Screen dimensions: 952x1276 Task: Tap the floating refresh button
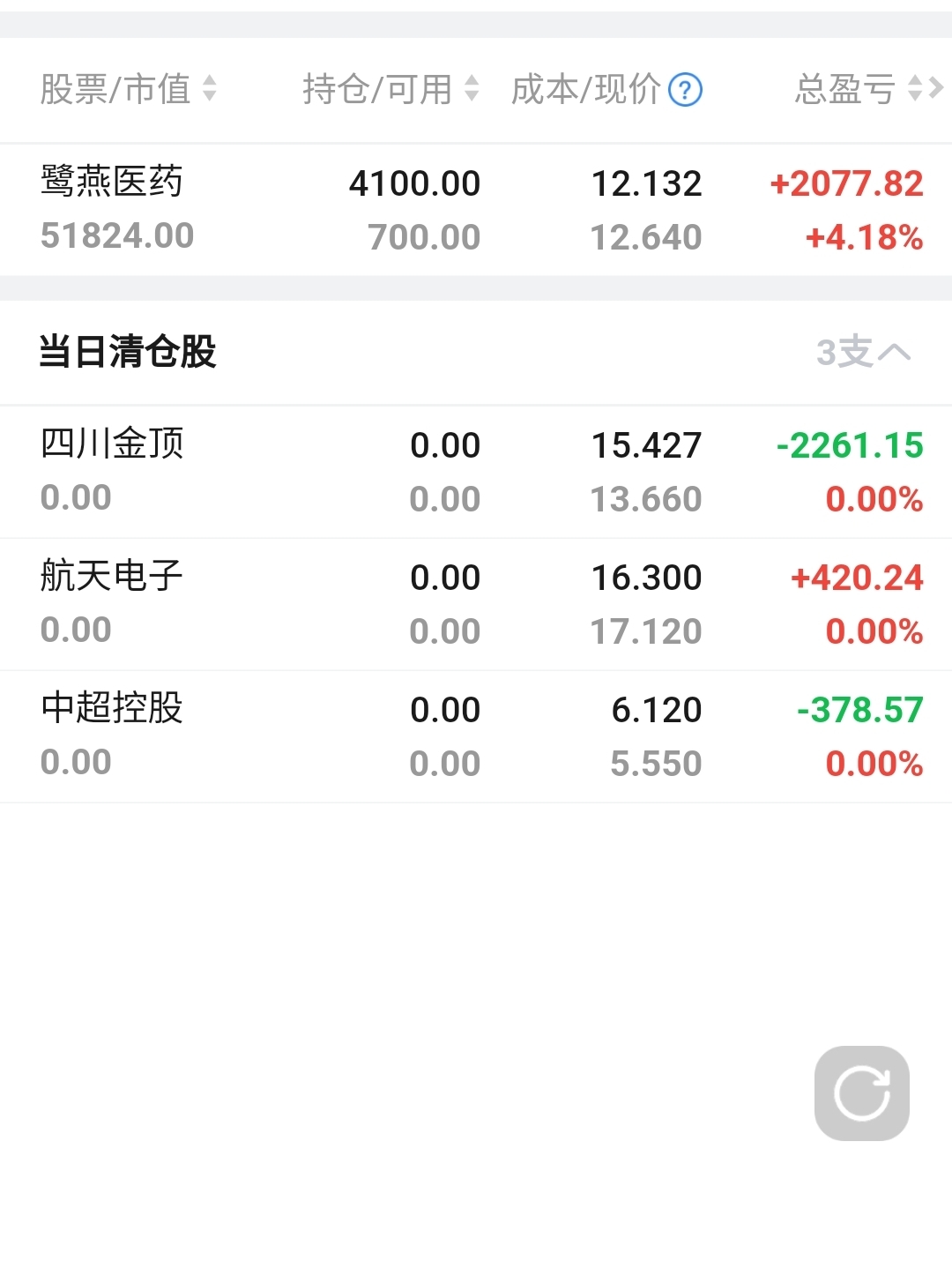[861, 1093]
